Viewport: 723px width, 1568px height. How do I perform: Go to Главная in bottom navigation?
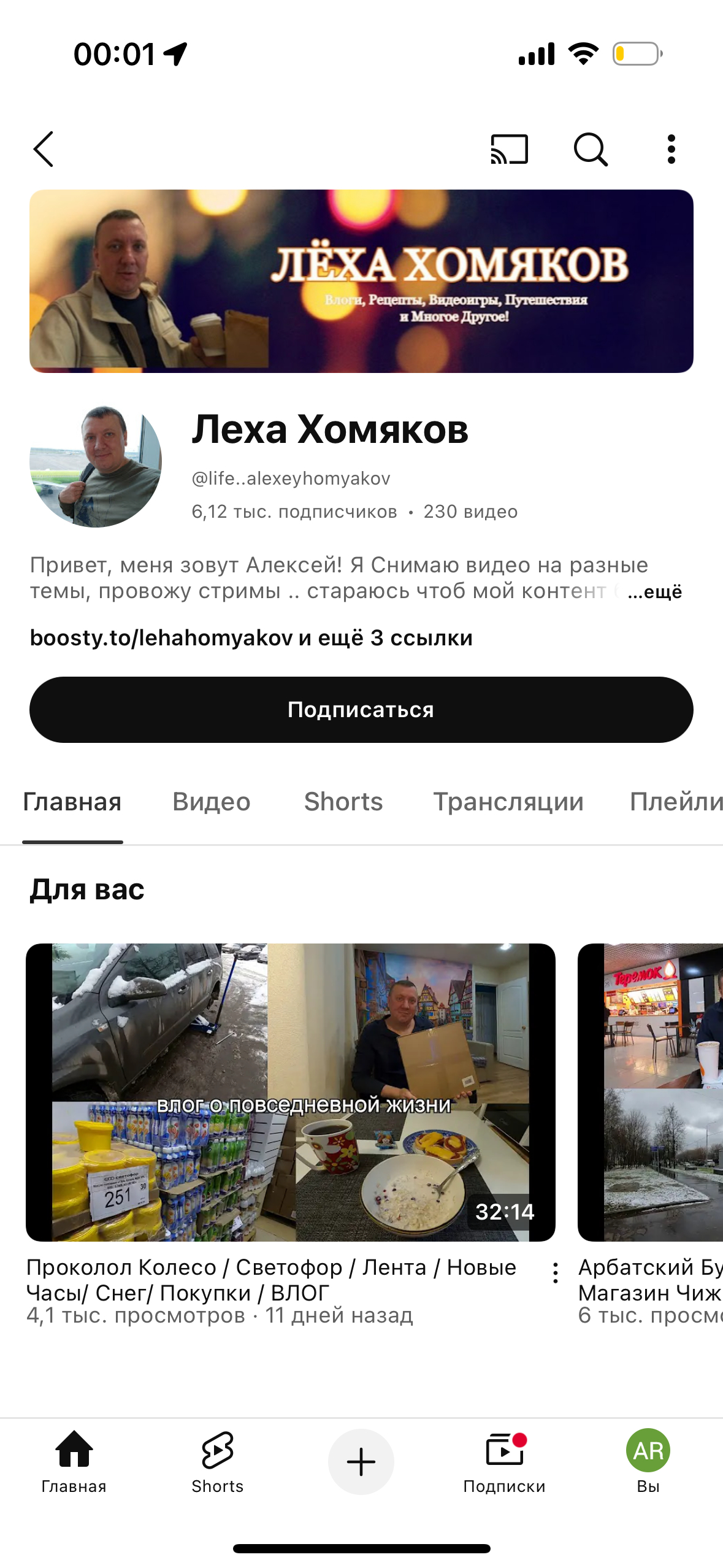(x=74, y=1461)
